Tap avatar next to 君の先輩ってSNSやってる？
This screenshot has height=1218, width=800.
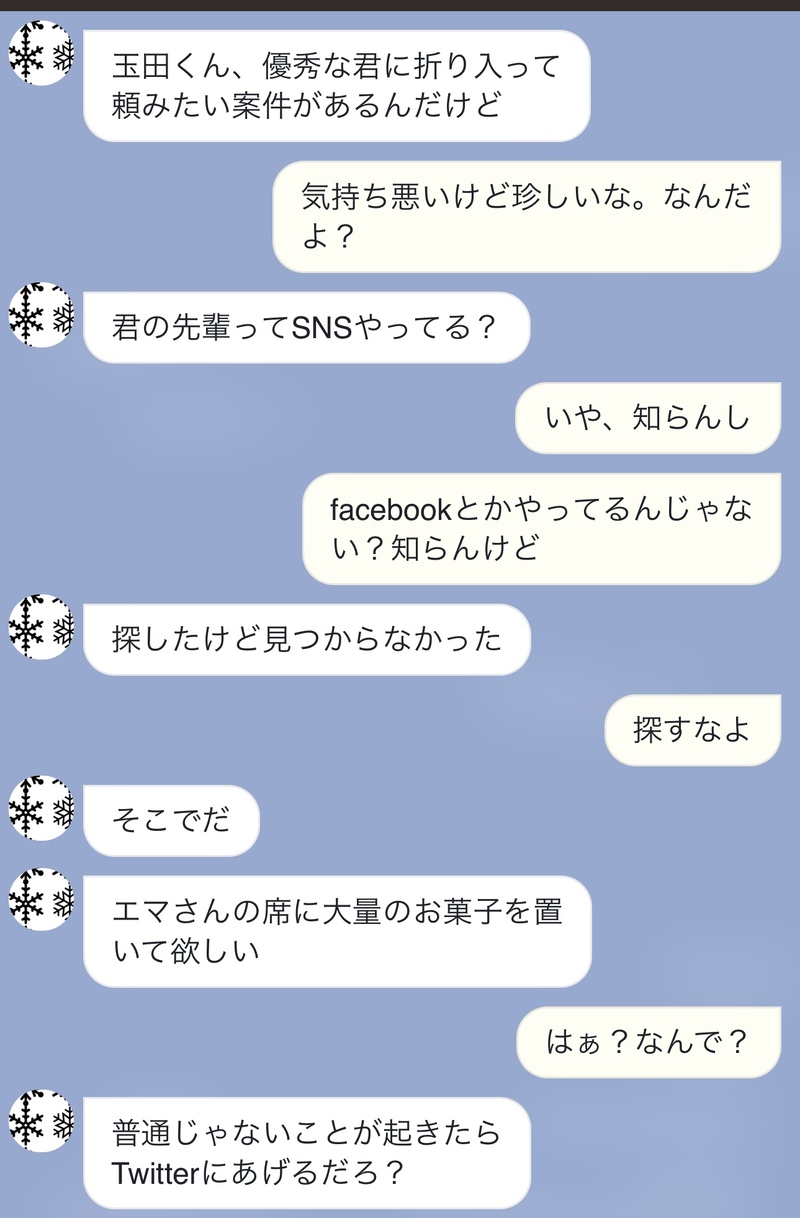pyautogui.click(x=41, y=315)
